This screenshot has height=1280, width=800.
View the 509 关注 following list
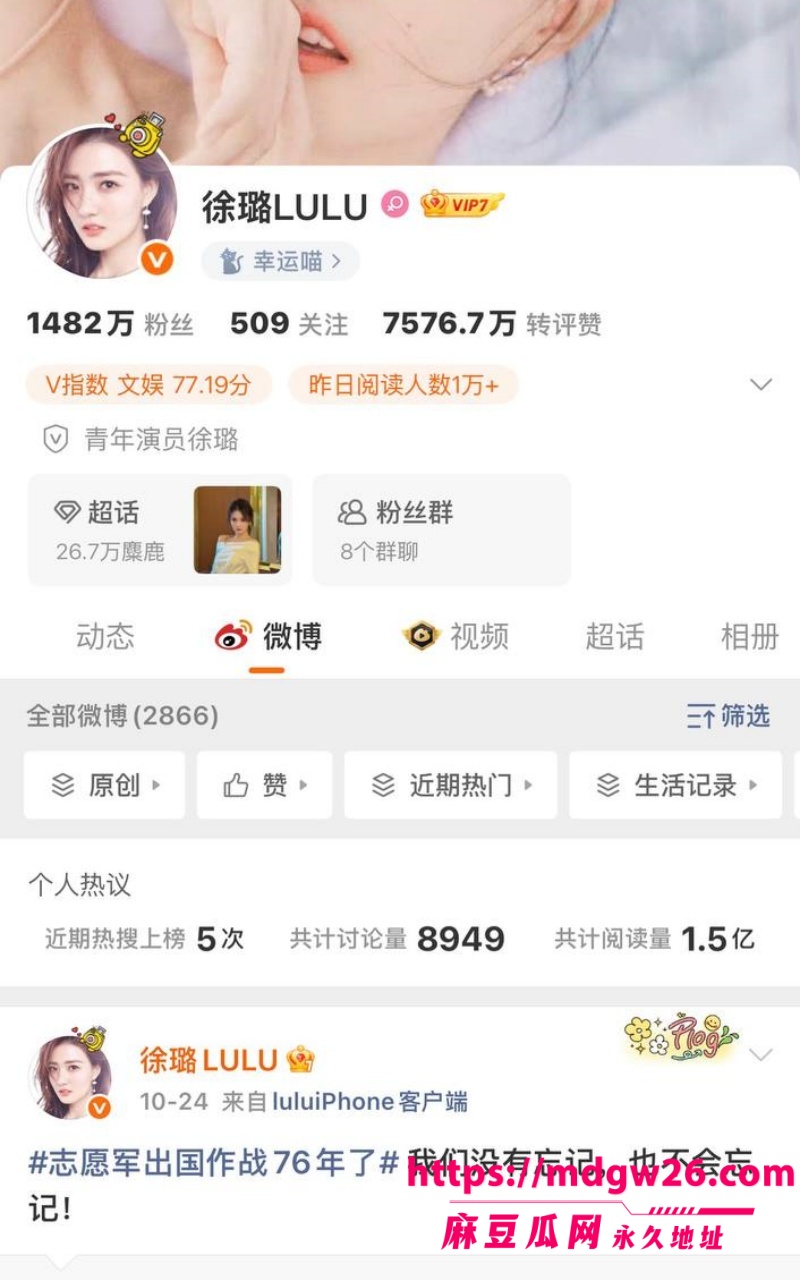click(290, 324)
